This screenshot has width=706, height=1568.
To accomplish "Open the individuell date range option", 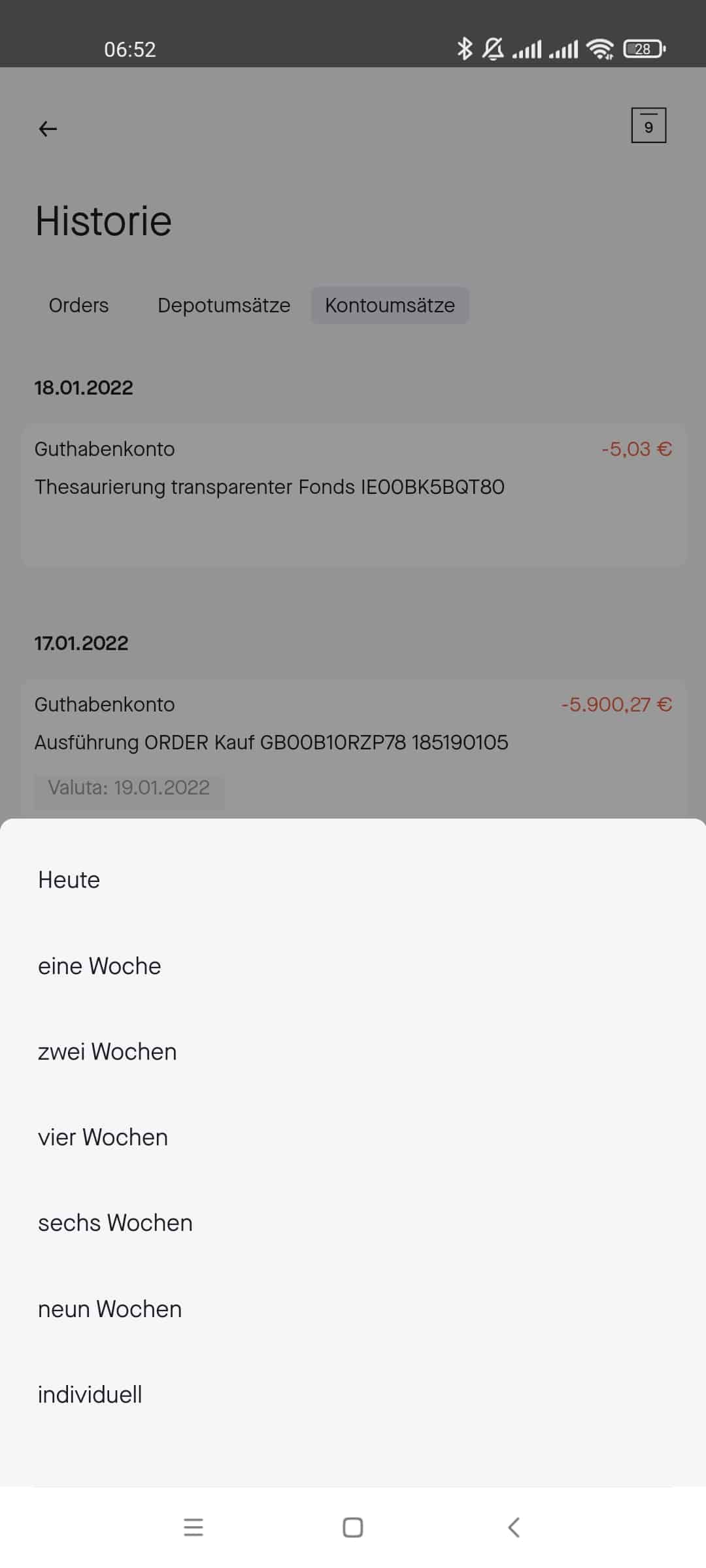I will pos(353,1394).
